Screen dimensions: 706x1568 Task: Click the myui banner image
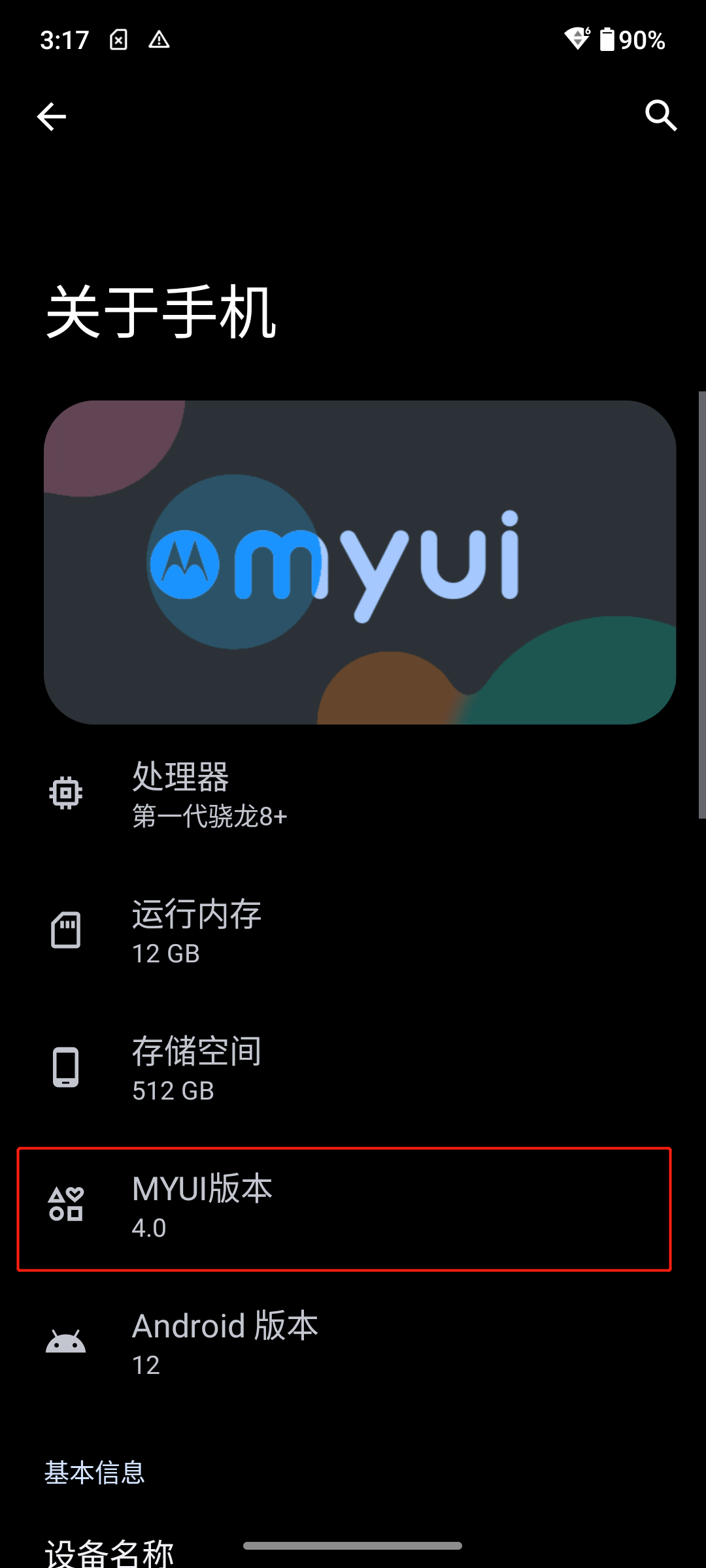coord(353,562)
